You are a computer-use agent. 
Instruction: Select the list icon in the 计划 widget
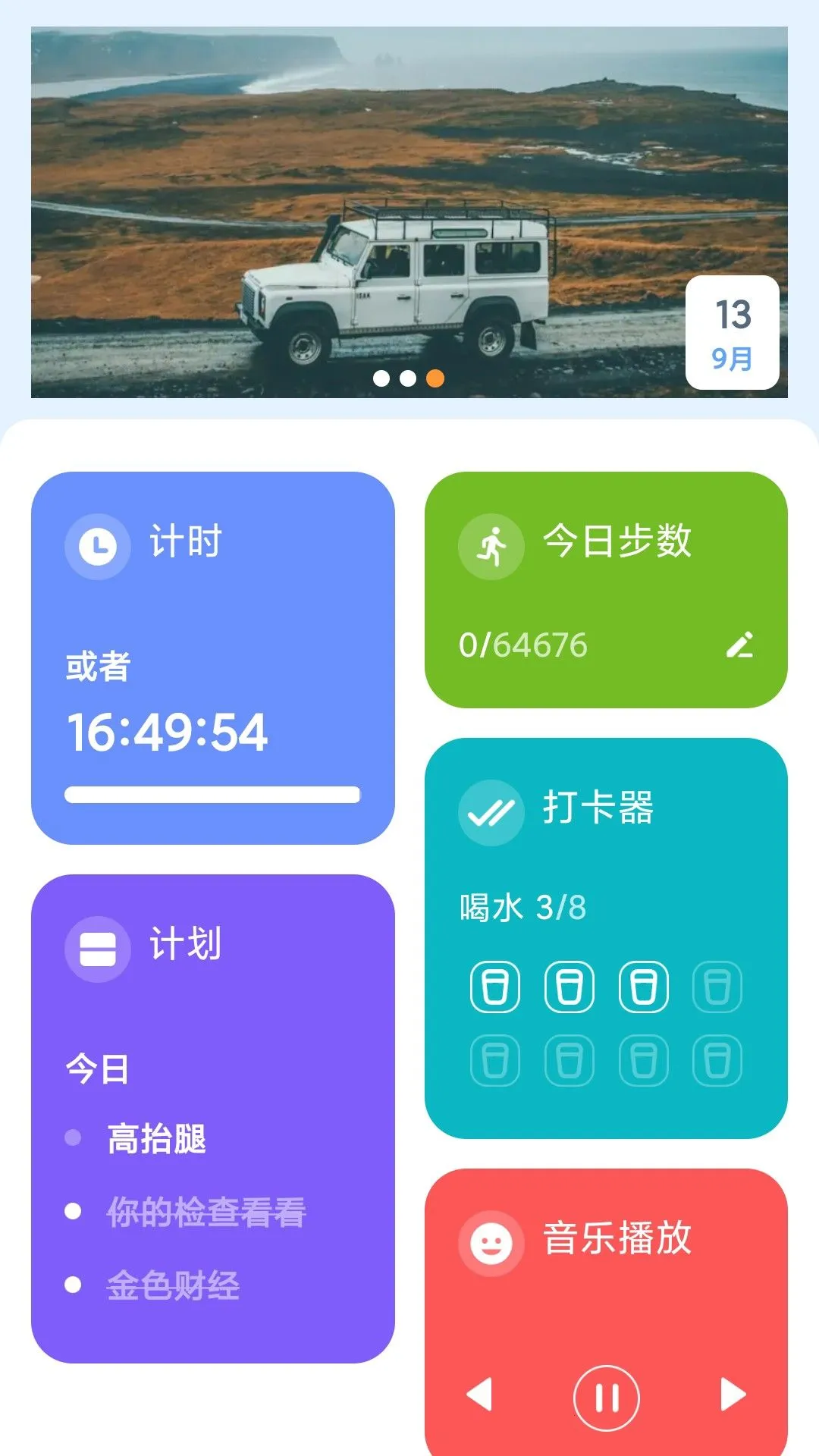click(x=97, y=948)
